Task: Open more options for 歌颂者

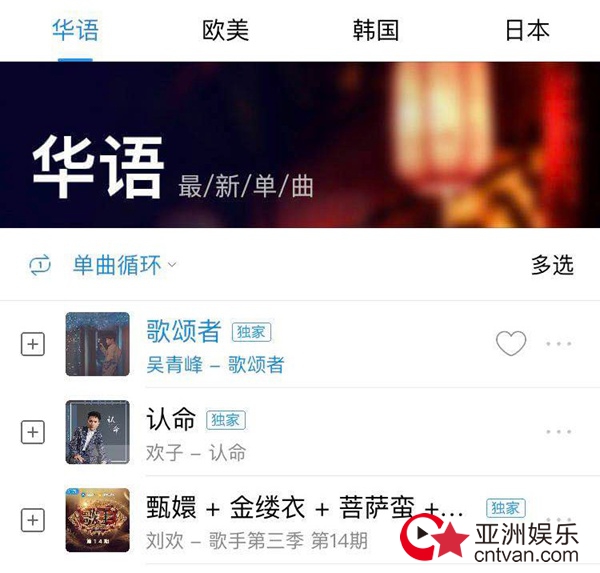Action: (559, 344)
